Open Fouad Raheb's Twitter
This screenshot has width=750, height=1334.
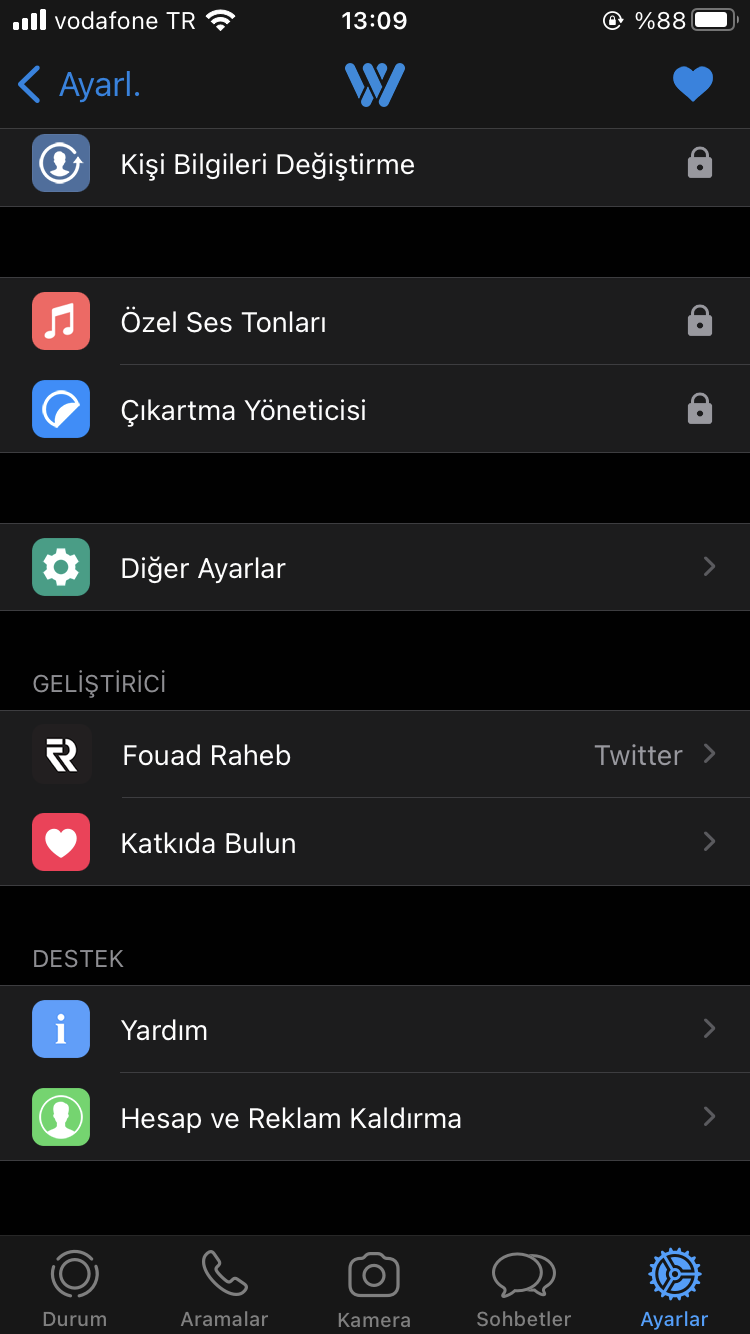375,755
